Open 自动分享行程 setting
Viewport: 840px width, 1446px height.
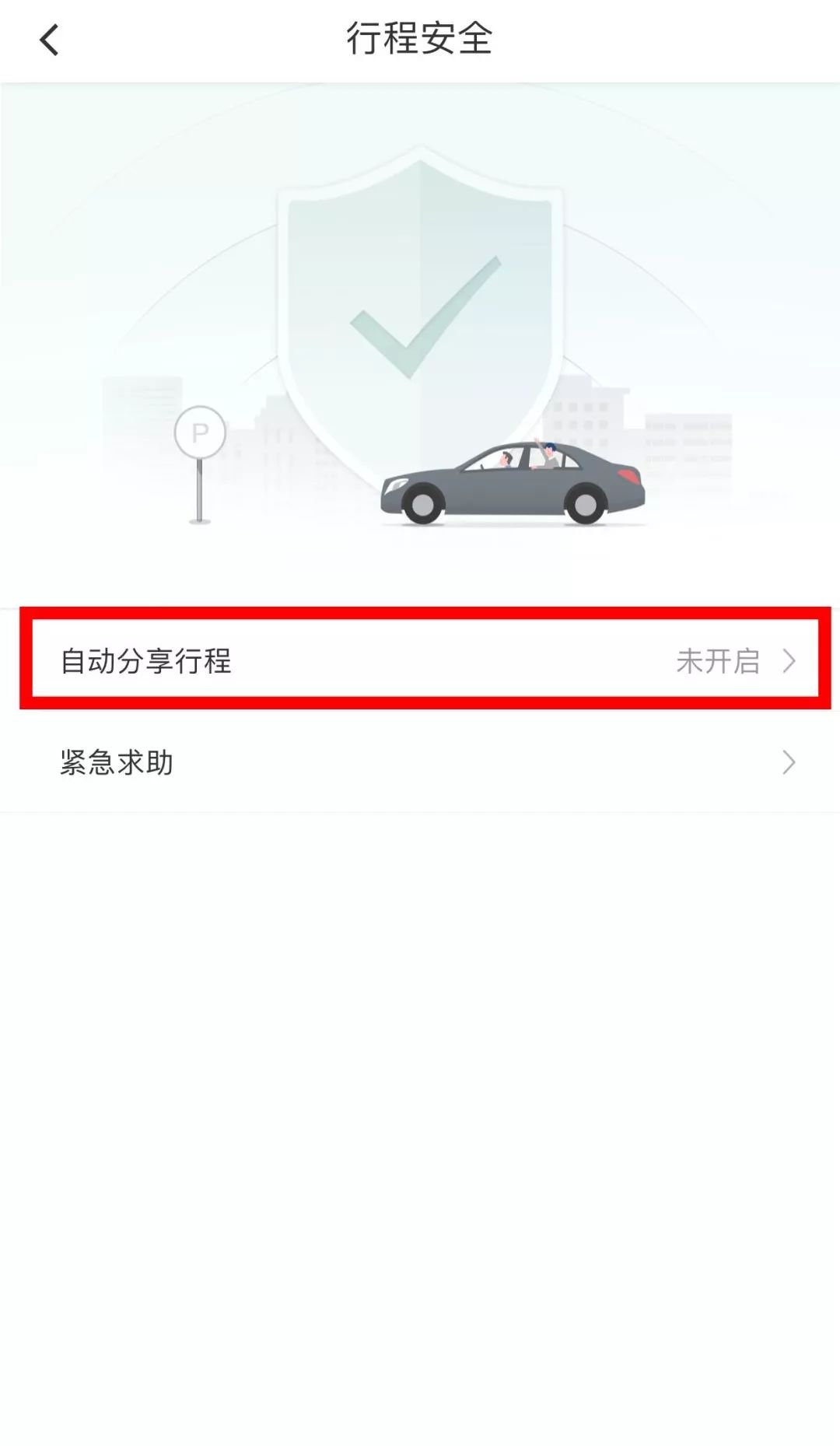tap(425, 660)
